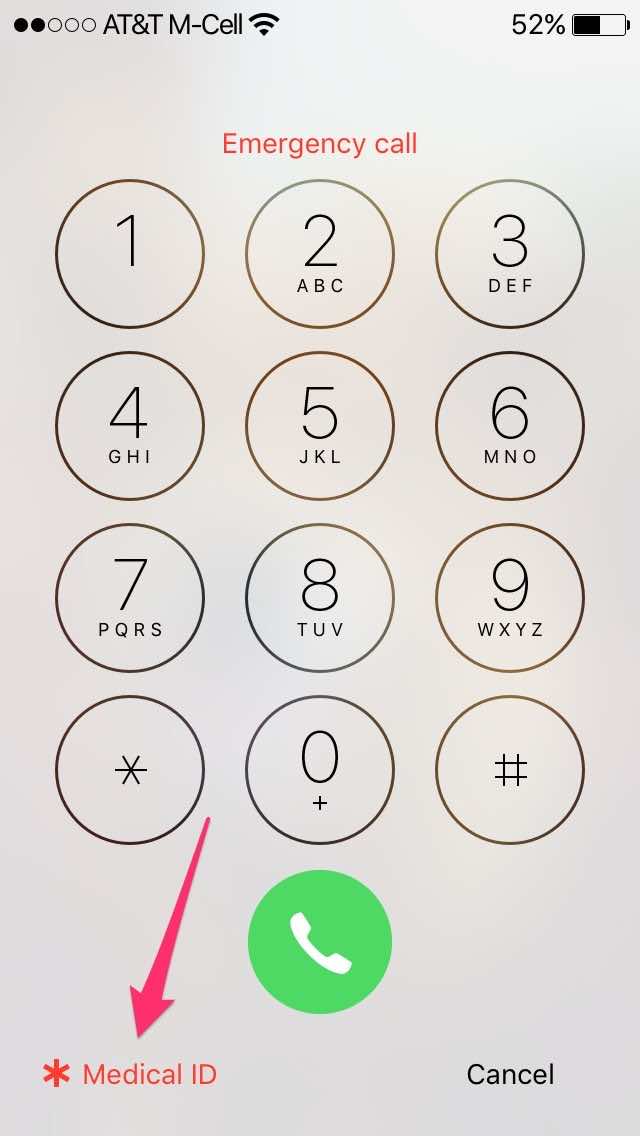The height and width of the screenshot is (1136, 640).
Task: Enter digit 7 PQRS
Action: pos(130,598)
